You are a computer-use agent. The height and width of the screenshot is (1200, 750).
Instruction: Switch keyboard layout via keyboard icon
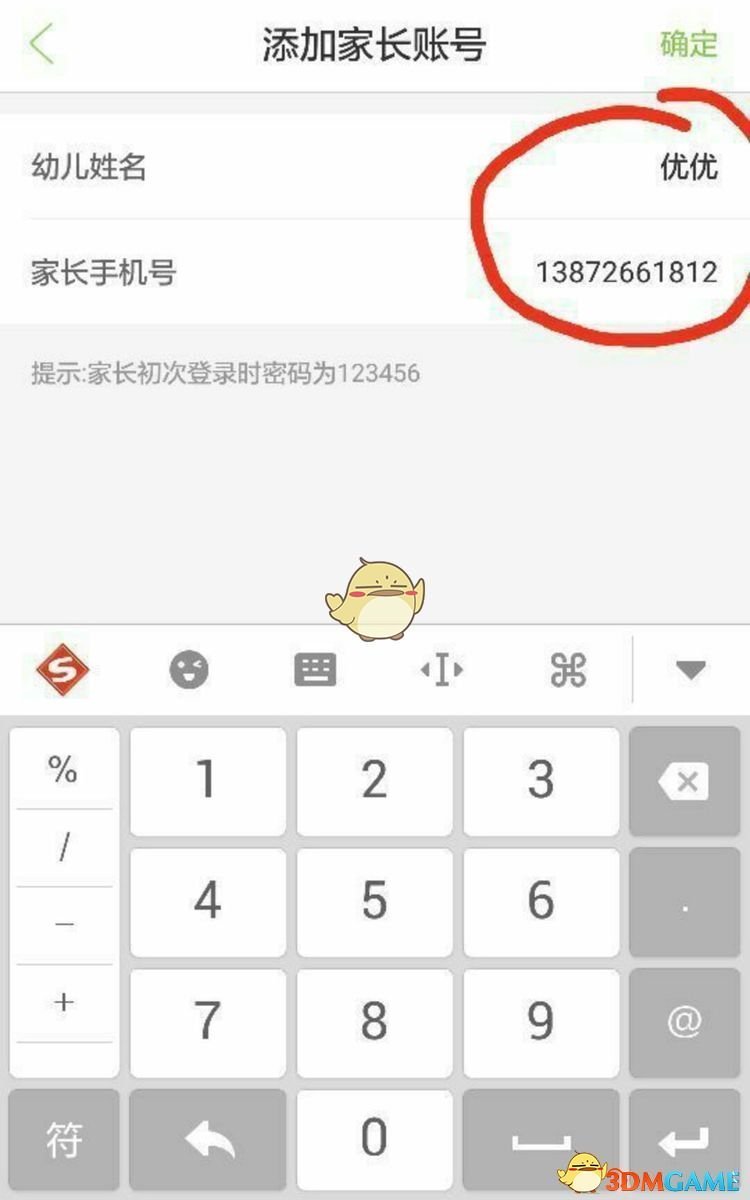click(315, 670)
